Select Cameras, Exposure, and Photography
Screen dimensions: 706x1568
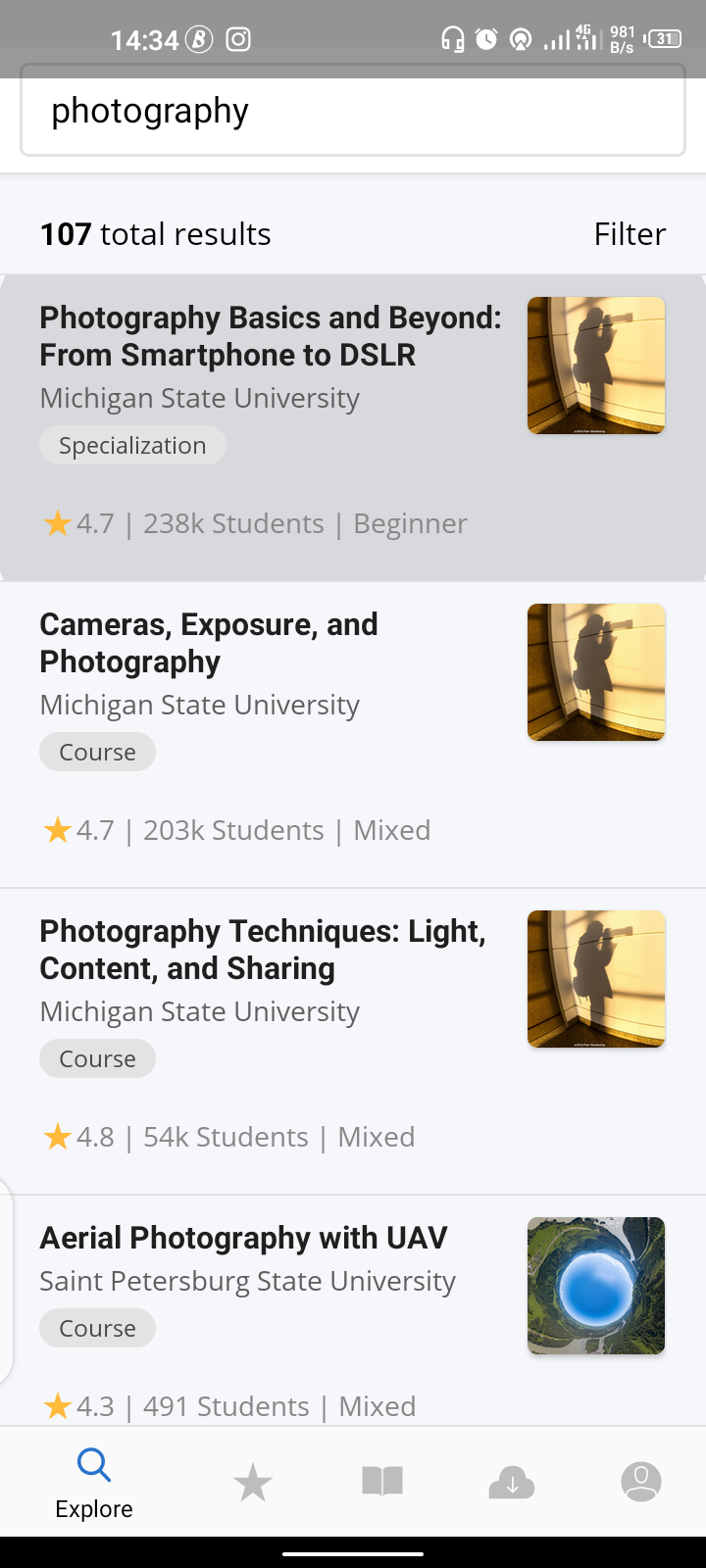click(209, 642)
